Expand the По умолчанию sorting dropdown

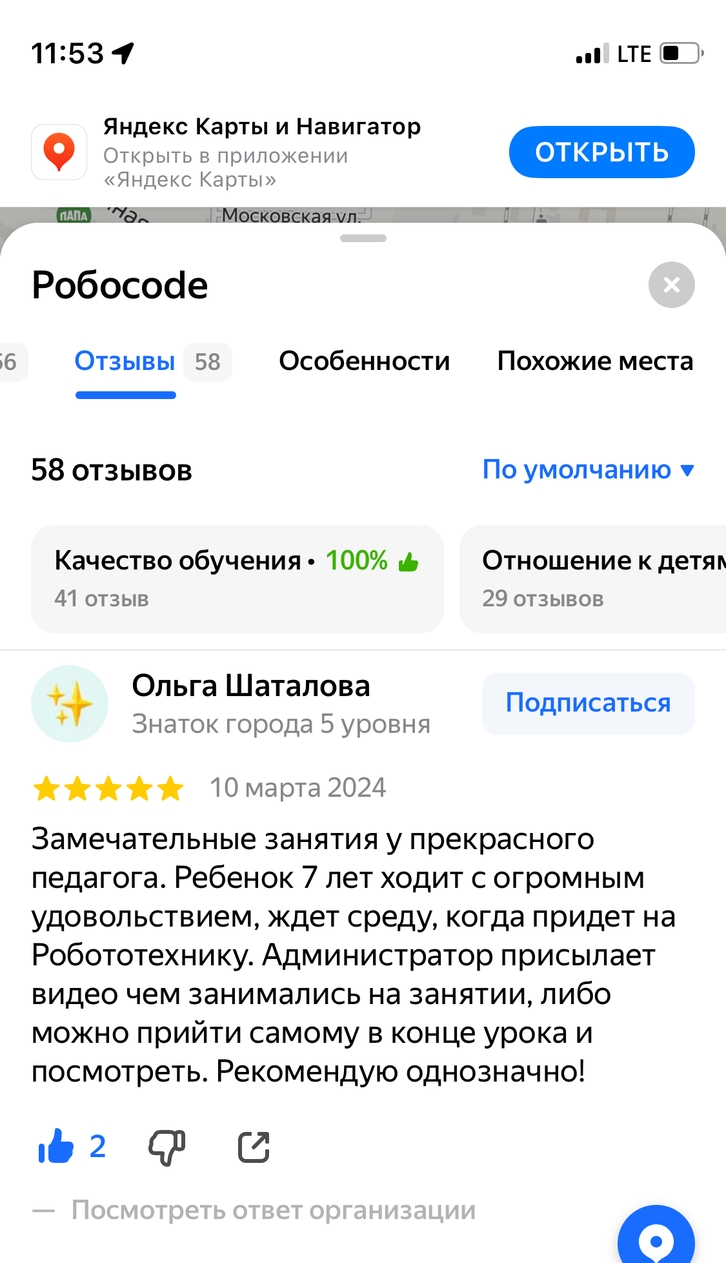pos(588,469)
